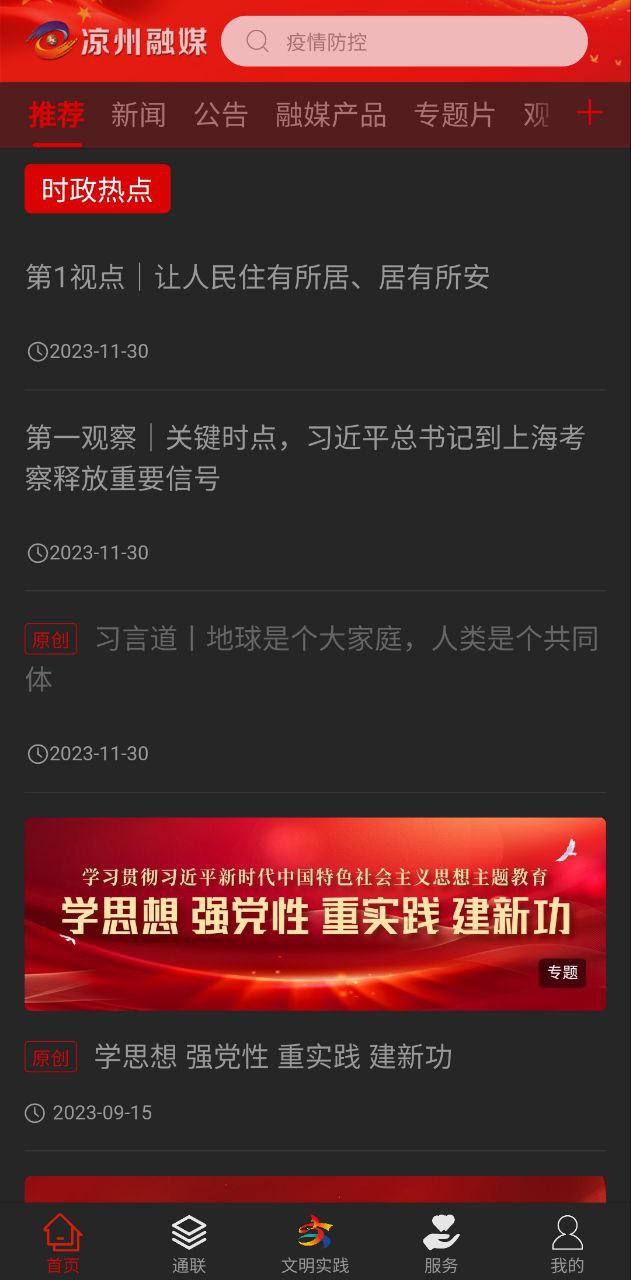Select the 融媒产品 tab

coord(331,115)
